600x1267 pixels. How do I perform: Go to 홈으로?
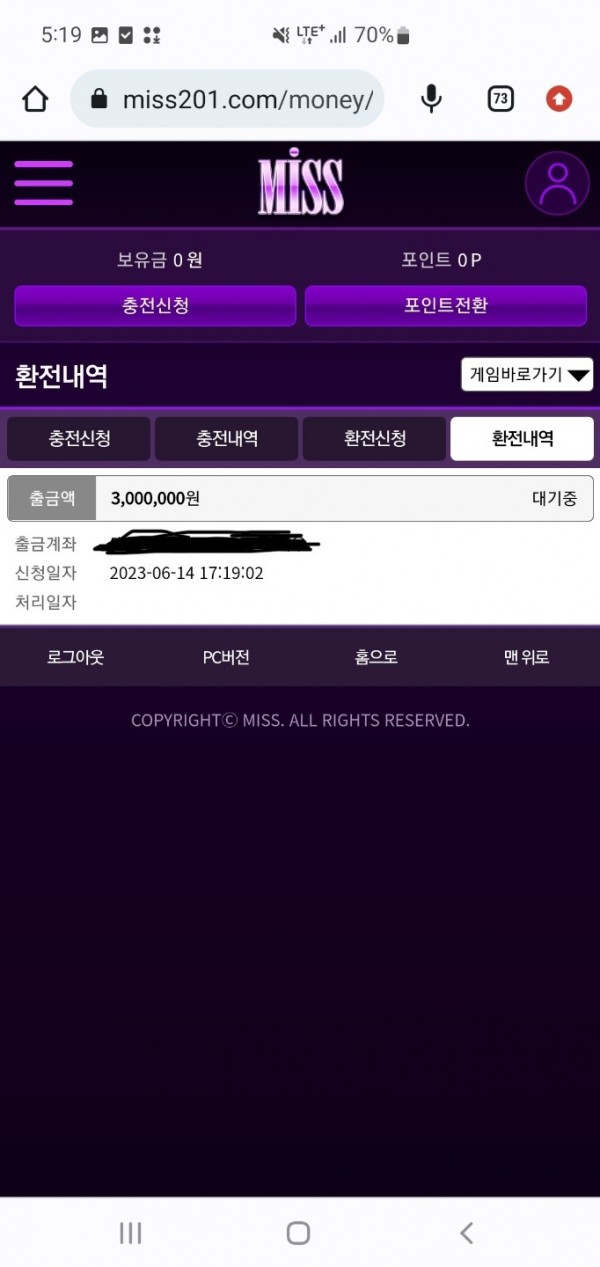click(375, 657)
